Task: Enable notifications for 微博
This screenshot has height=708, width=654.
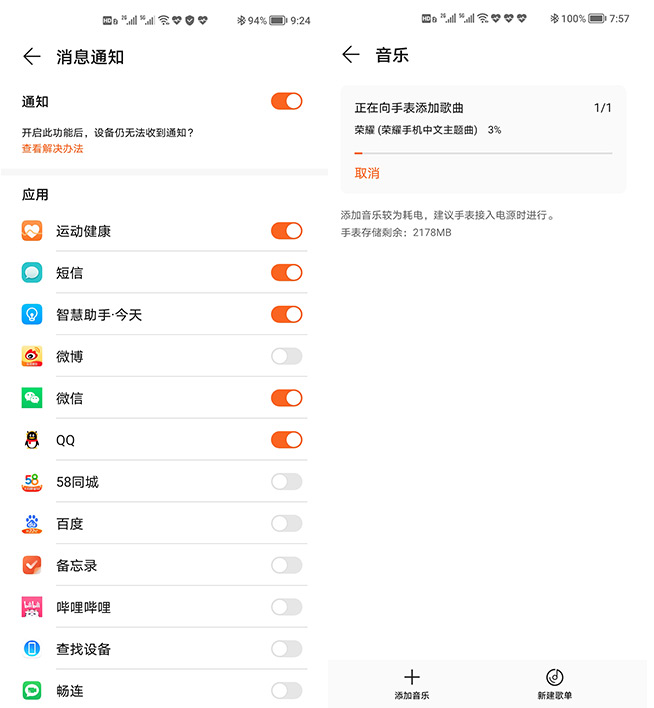Action: (286, 356)
